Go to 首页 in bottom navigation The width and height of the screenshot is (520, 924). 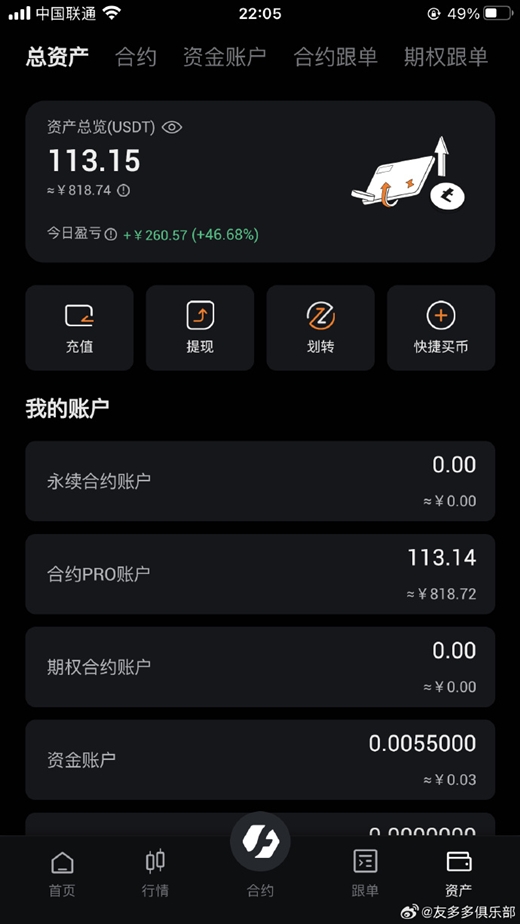coord(62,874)
